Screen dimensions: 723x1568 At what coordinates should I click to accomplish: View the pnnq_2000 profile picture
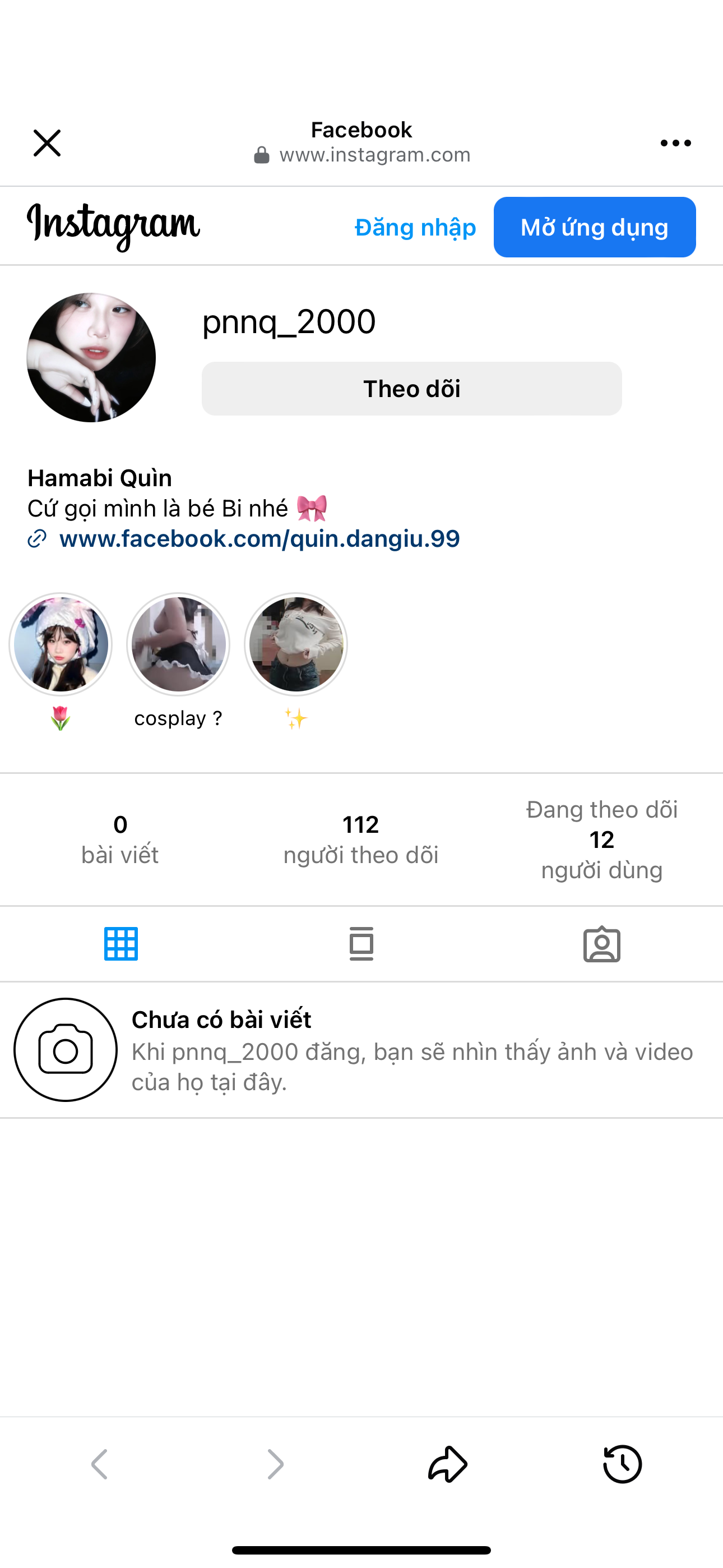91,357
